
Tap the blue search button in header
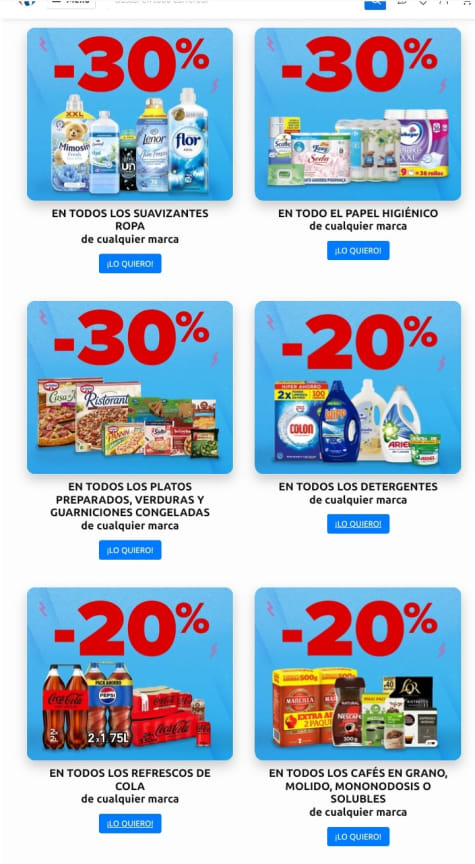pyautogui.click(x=375, y=3)
